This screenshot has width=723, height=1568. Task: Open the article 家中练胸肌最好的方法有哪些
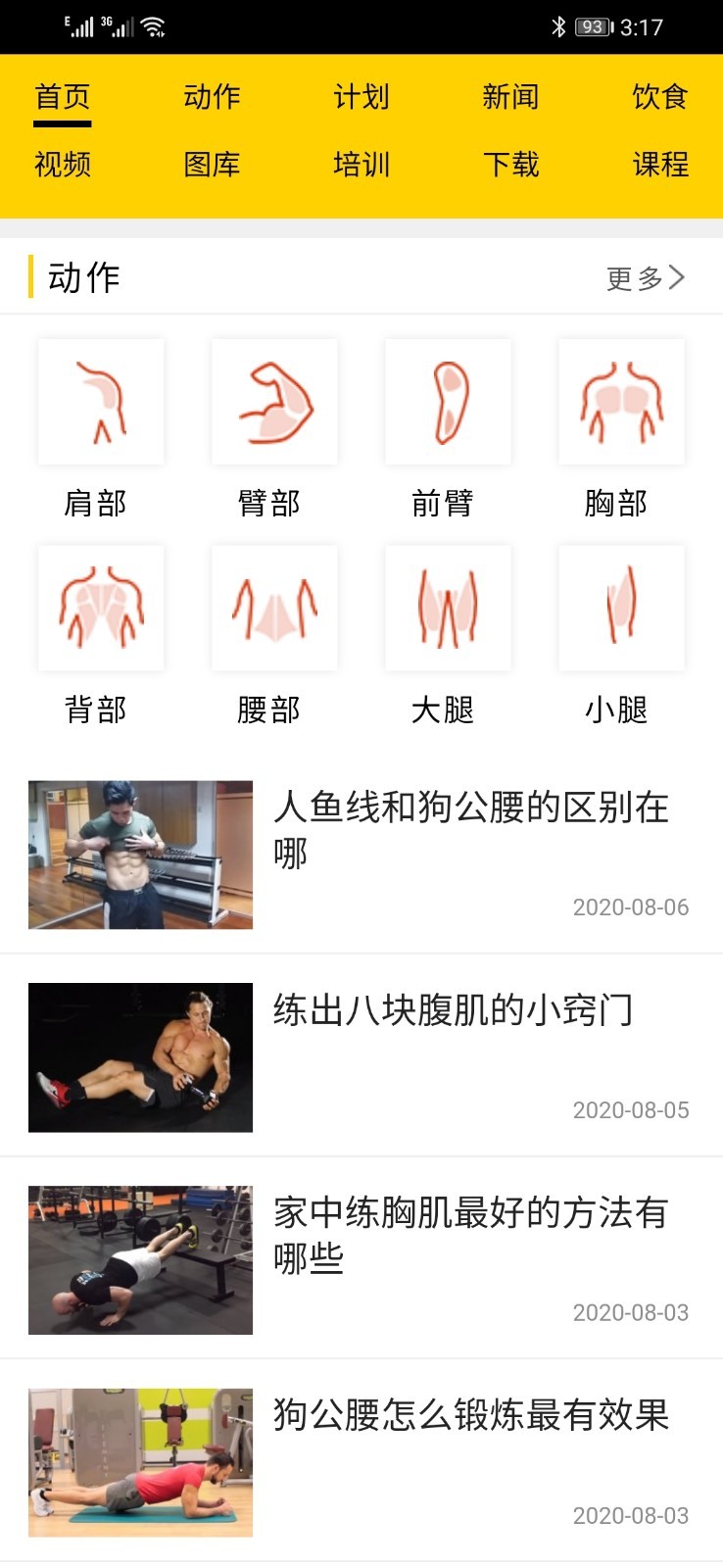point(470,1234)
